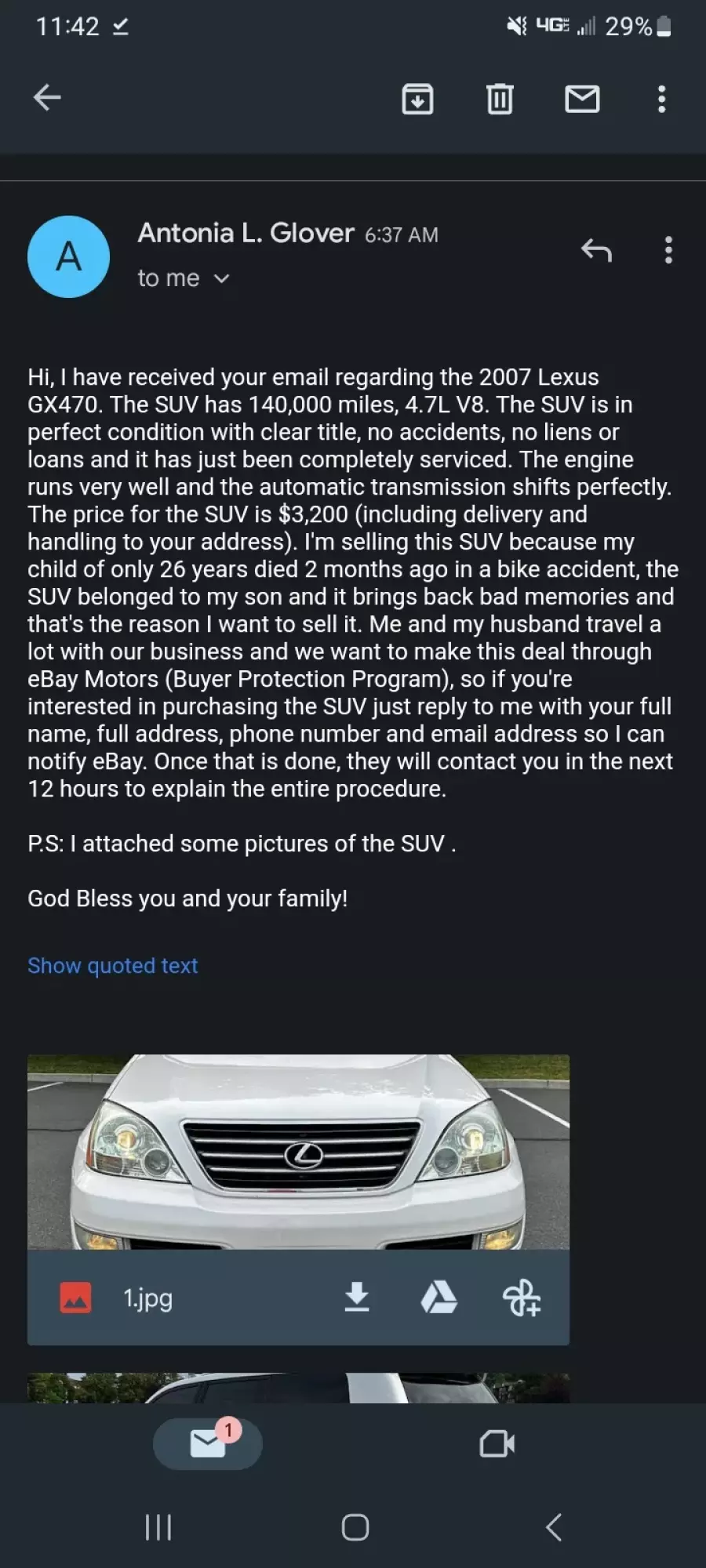706x1568 pixels.
Task: Expand recipient details next to 'to me'
Action: [222, 278]
